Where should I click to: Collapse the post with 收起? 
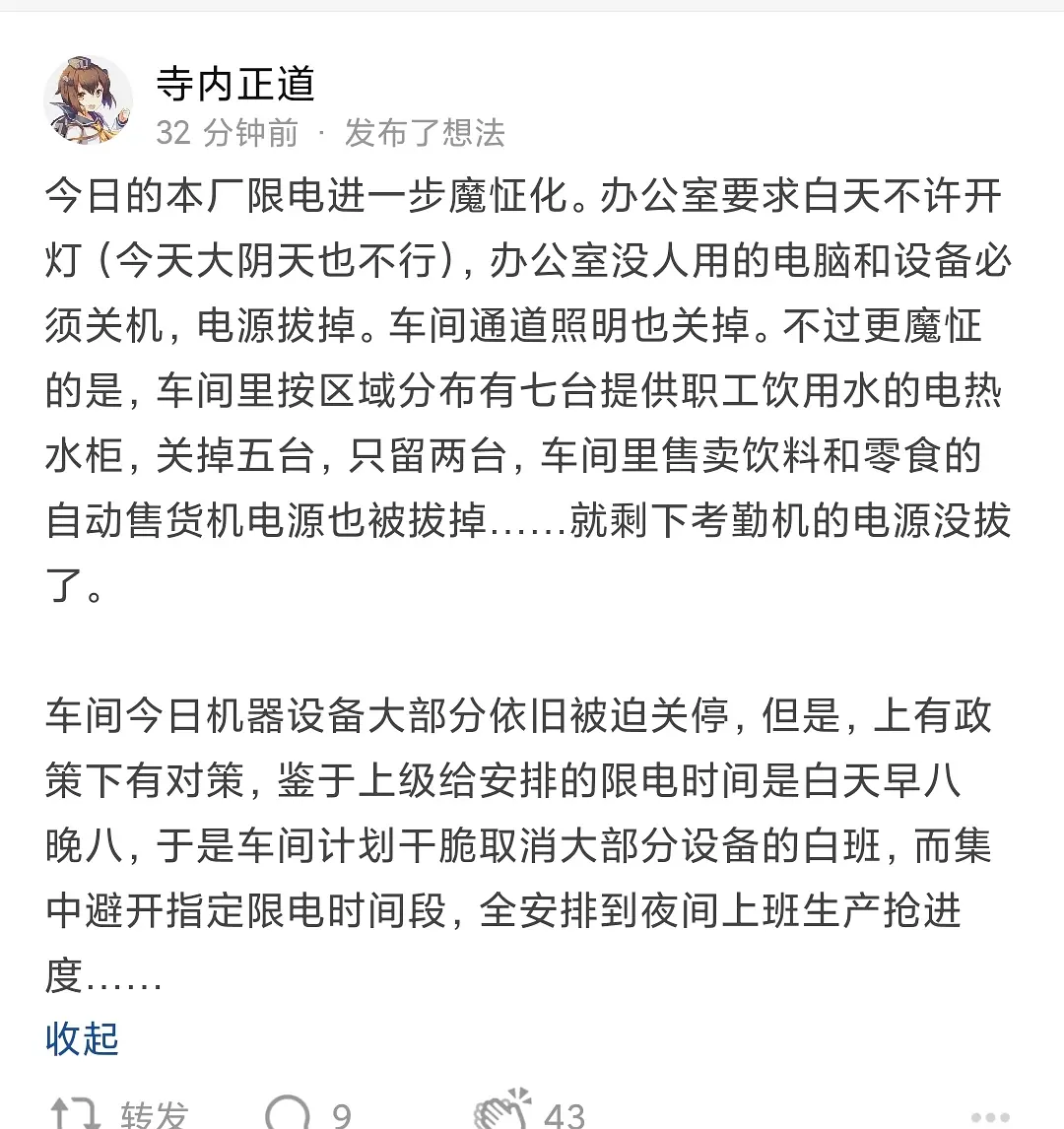click(82, 1038)
